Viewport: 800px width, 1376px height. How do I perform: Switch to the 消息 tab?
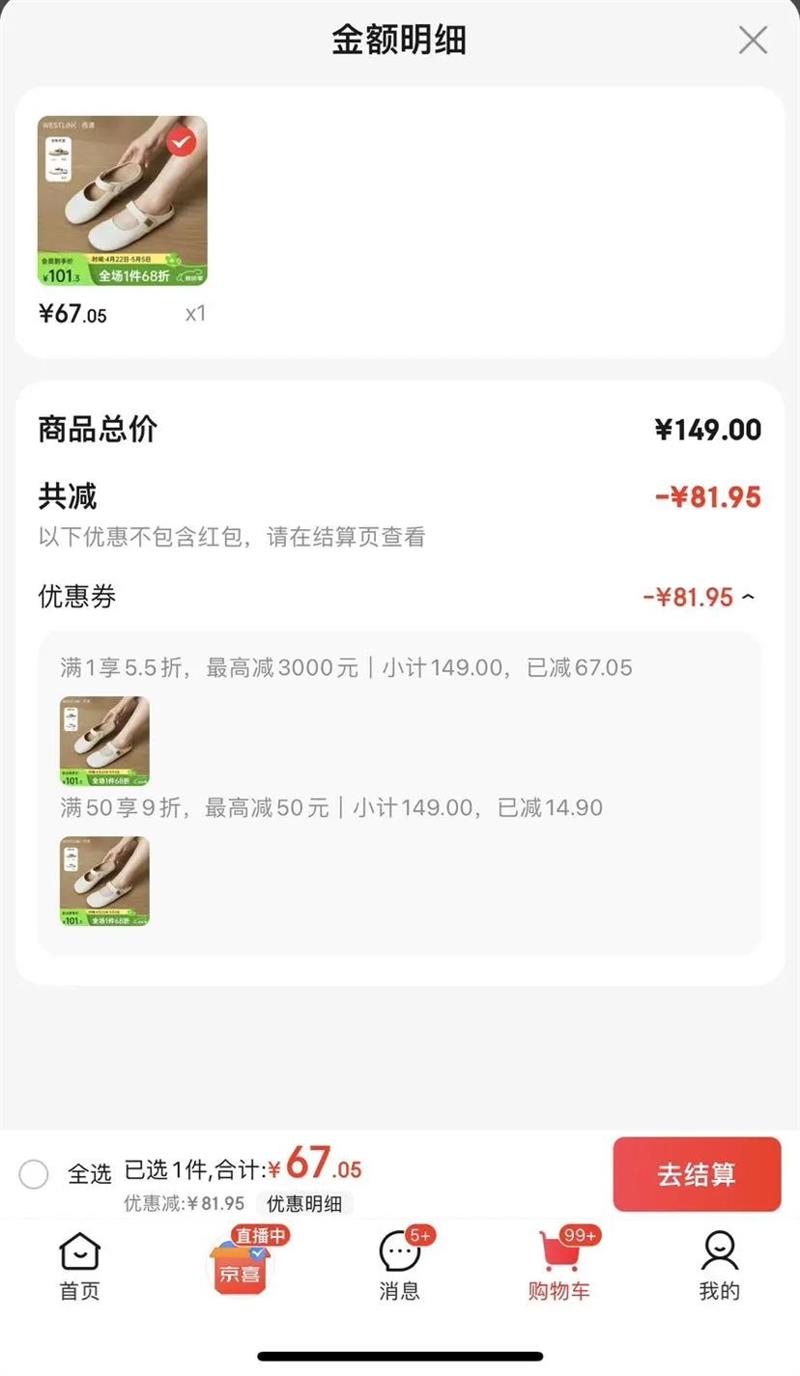[x=400, y=1266]
